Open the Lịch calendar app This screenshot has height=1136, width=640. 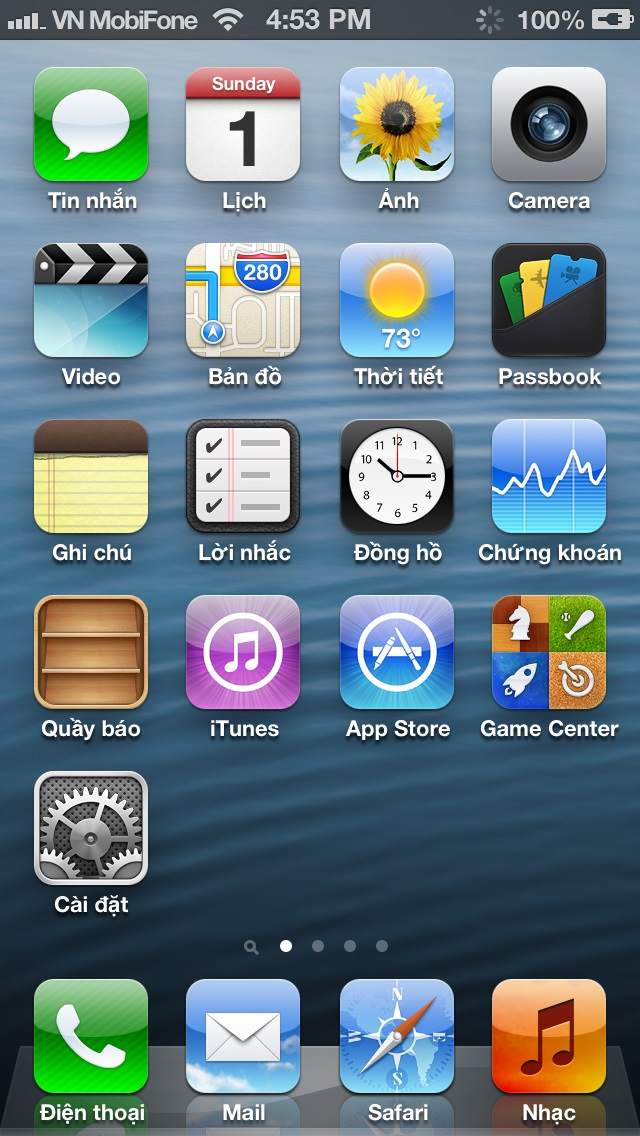[x=243, y=124]
